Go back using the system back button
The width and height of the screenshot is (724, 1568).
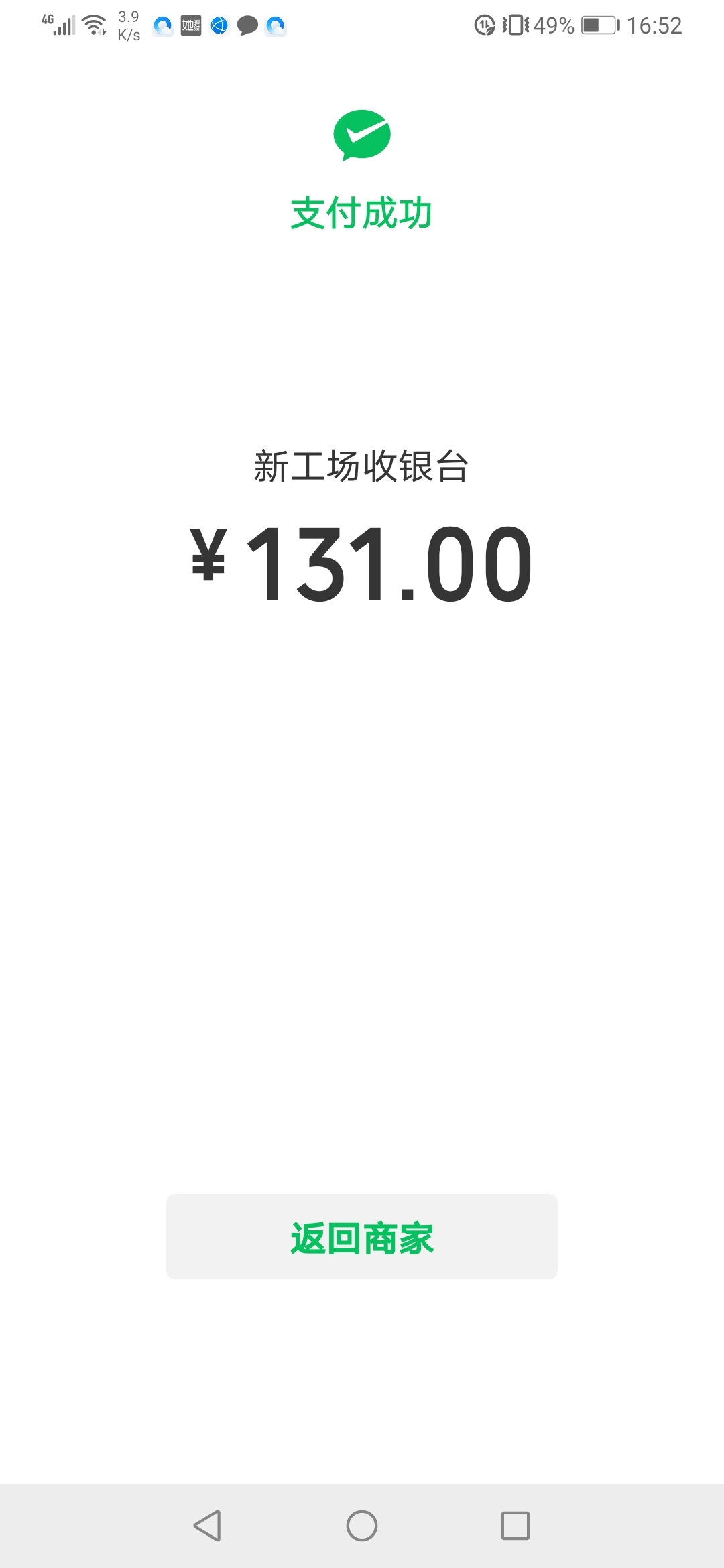(207, 1526)
